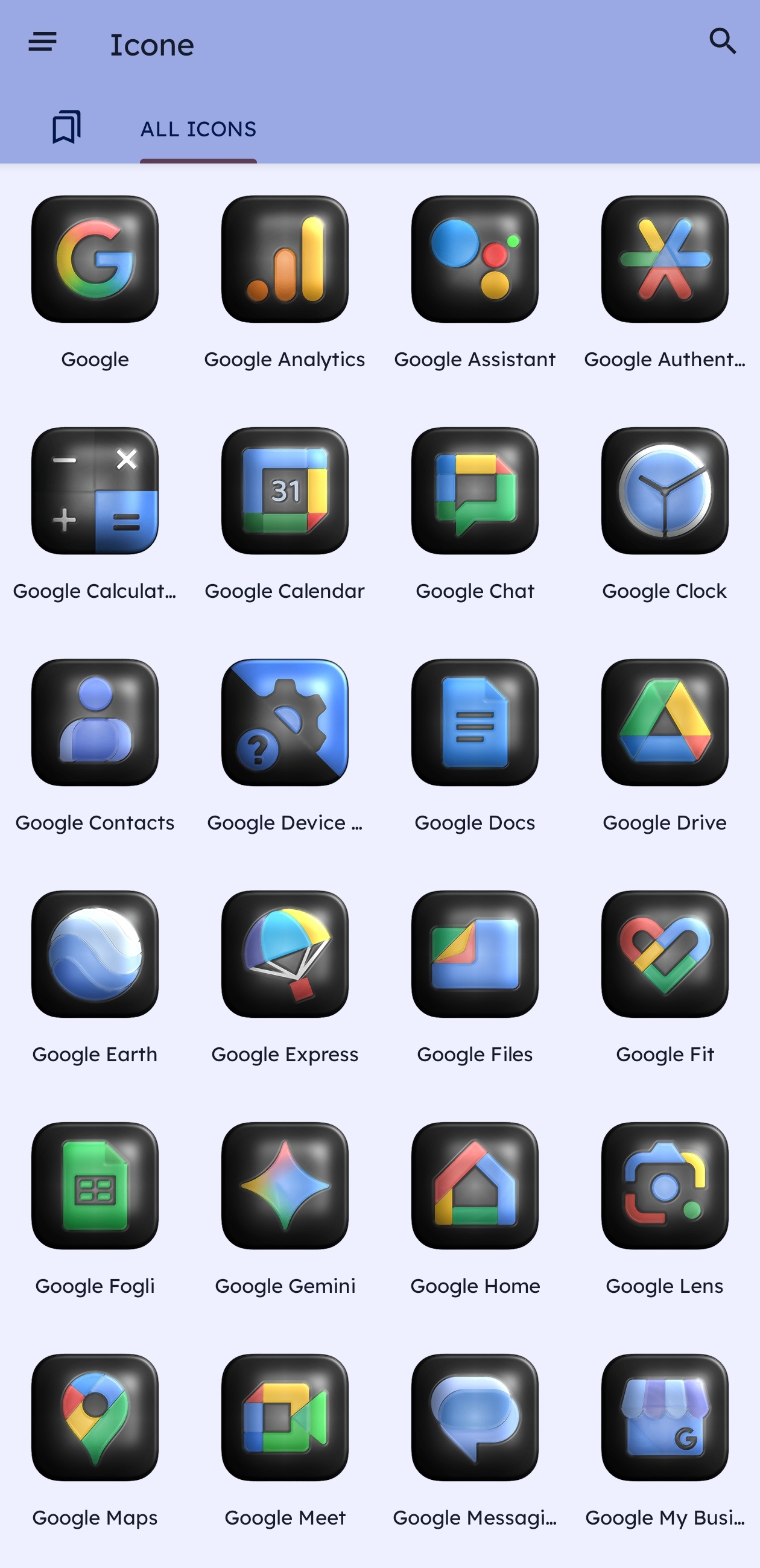Open the Google Docs icon
This screenshot has width=760, height=1568.
coord(475,723)
